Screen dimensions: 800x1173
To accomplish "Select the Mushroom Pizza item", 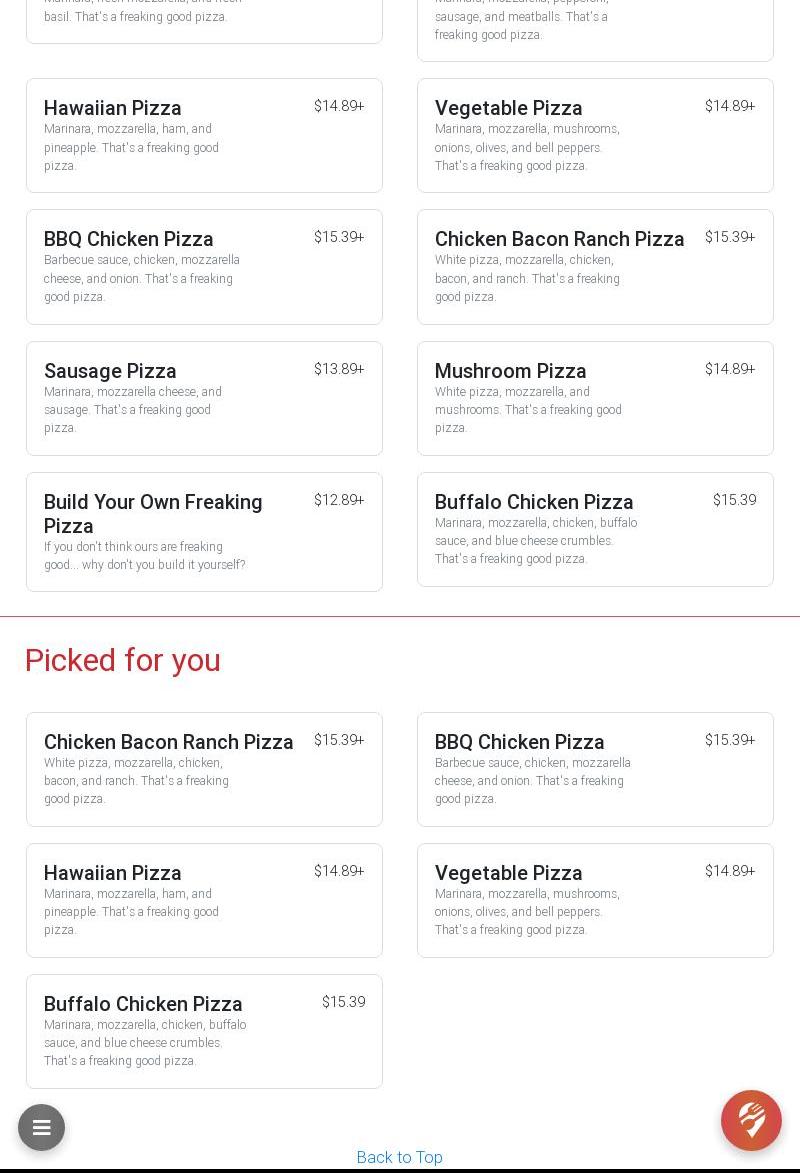I will [595, 398].
